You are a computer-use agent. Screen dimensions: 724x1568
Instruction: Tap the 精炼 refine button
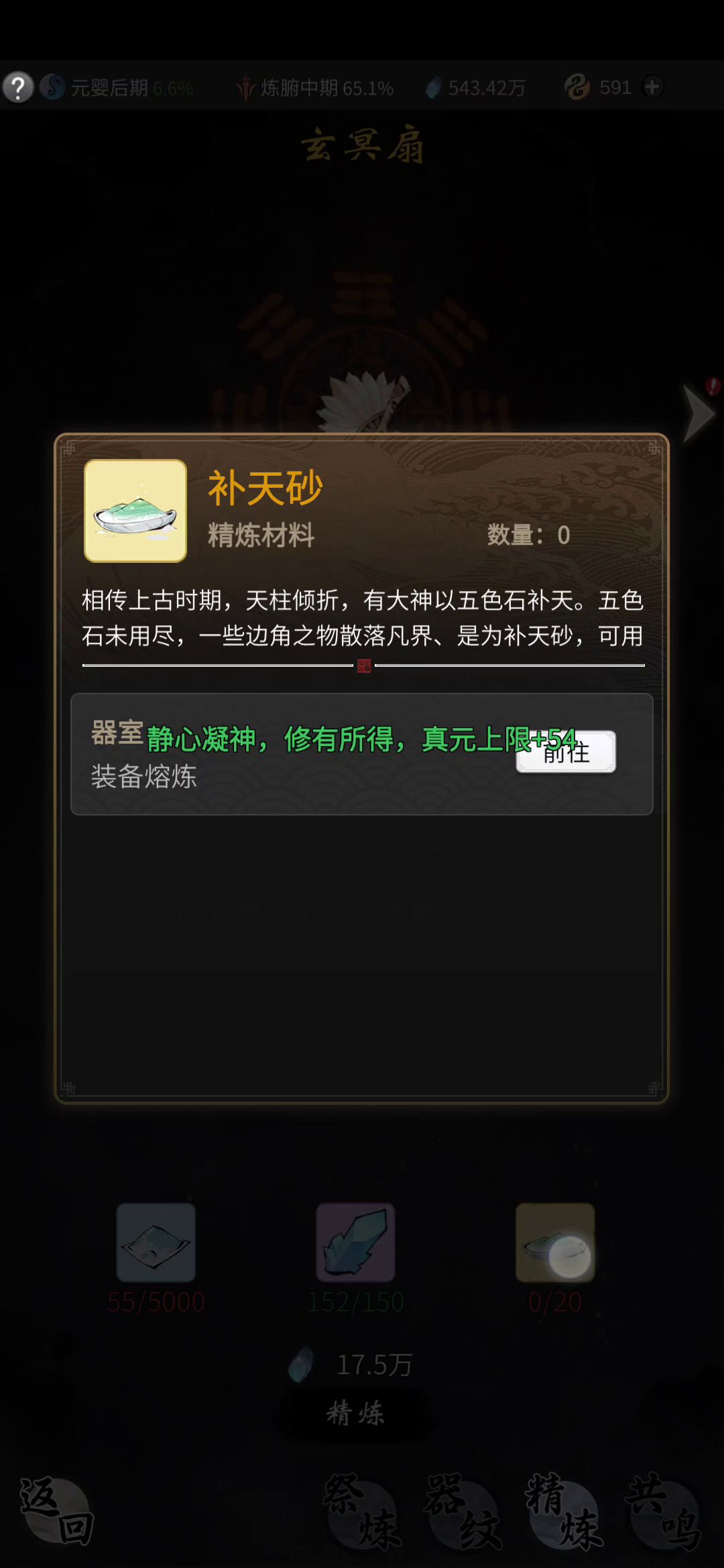[x=355, y=1413]
